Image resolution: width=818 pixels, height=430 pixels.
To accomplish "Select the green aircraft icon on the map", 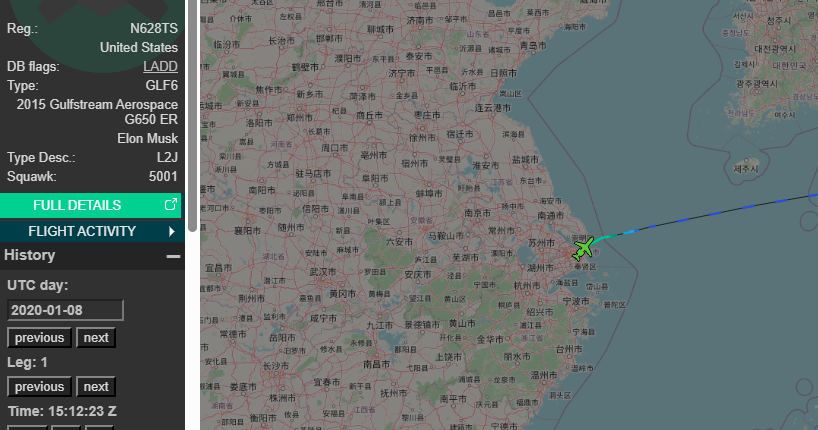I will click(585, 246).
